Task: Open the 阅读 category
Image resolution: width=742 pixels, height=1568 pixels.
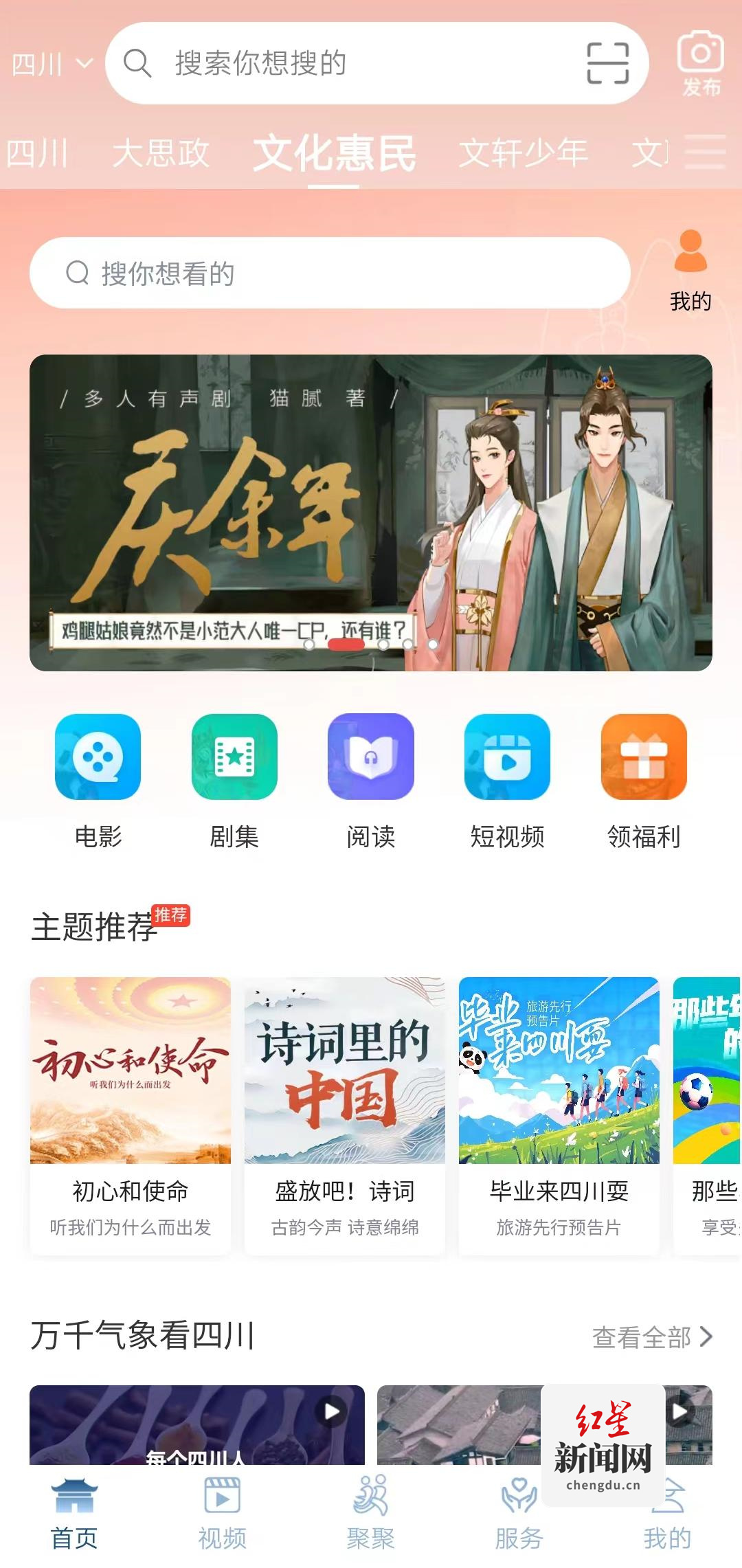Action: (x=371, y=781)
